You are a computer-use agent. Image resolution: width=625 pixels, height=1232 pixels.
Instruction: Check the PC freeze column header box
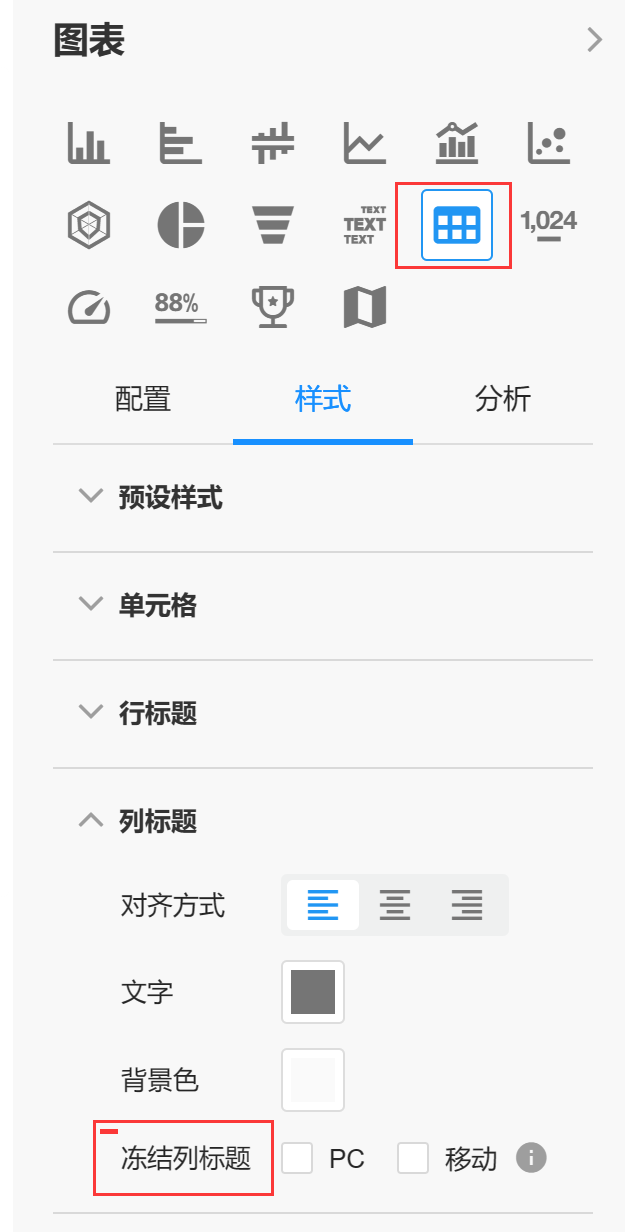pyautogui.click(x=297, y=1159)
